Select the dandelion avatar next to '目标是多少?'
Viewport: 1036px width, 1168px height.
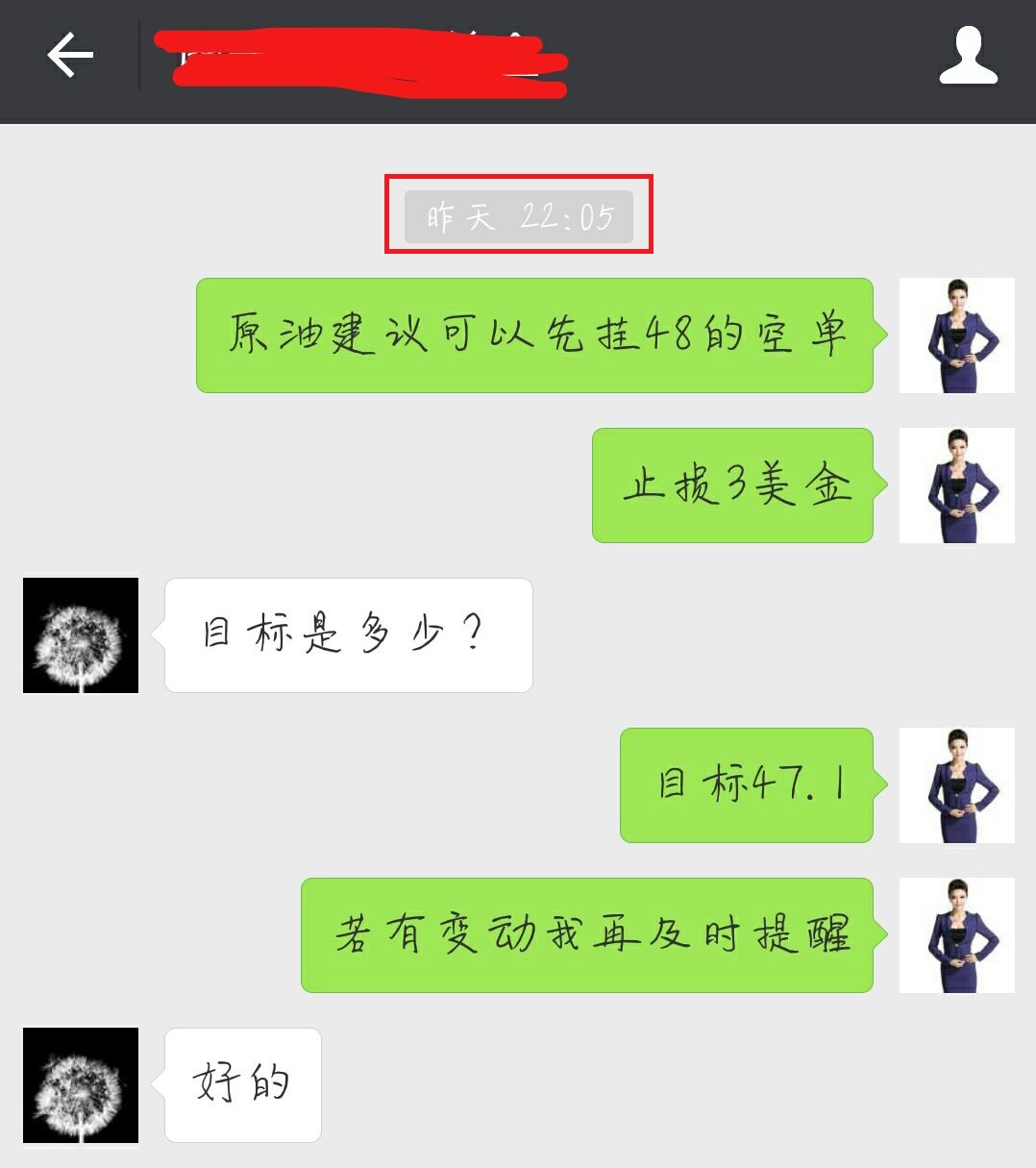click(80, 634)
